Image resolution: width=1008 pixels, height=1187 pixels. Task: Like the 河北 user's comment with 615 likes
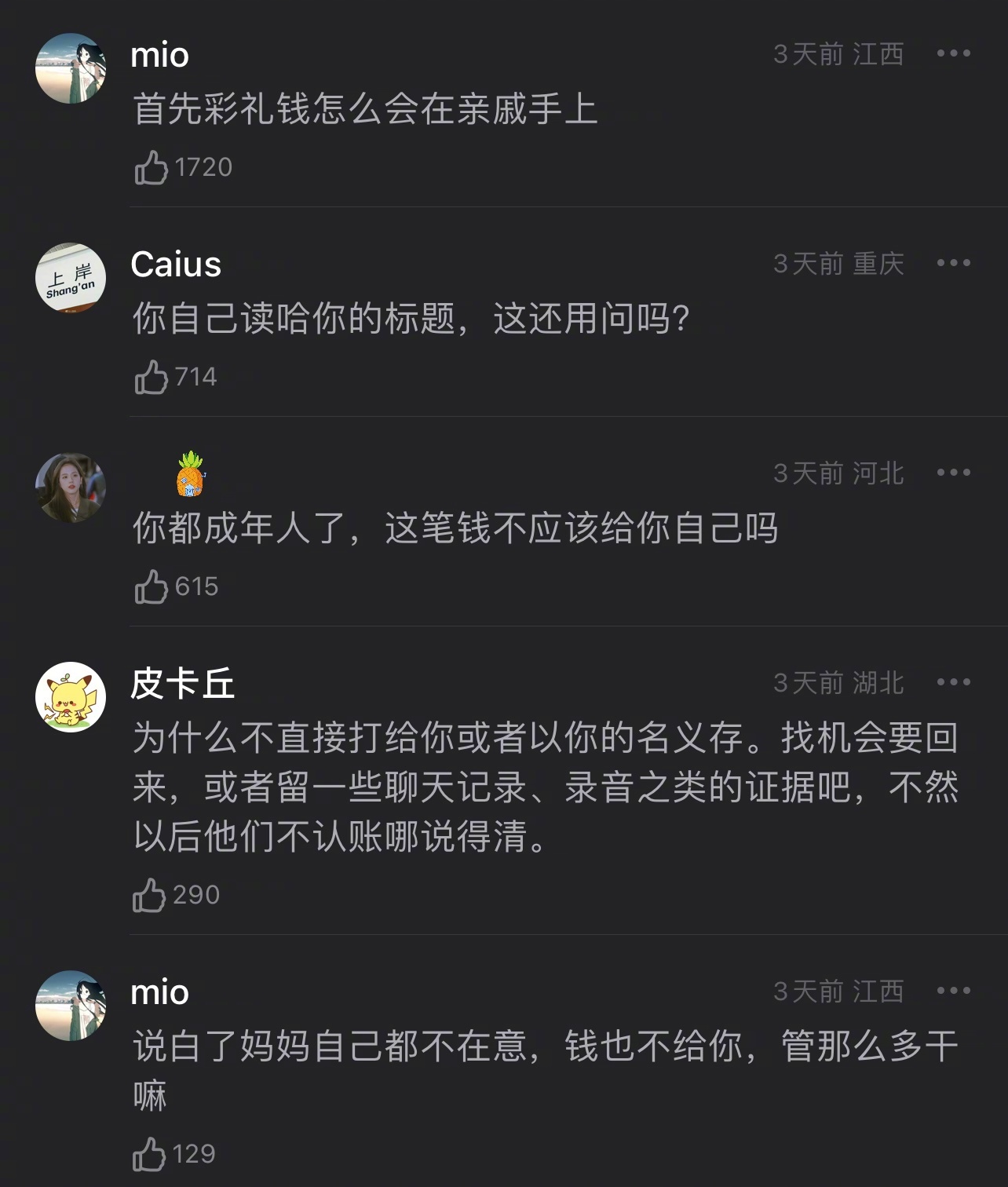pos(152,586)
